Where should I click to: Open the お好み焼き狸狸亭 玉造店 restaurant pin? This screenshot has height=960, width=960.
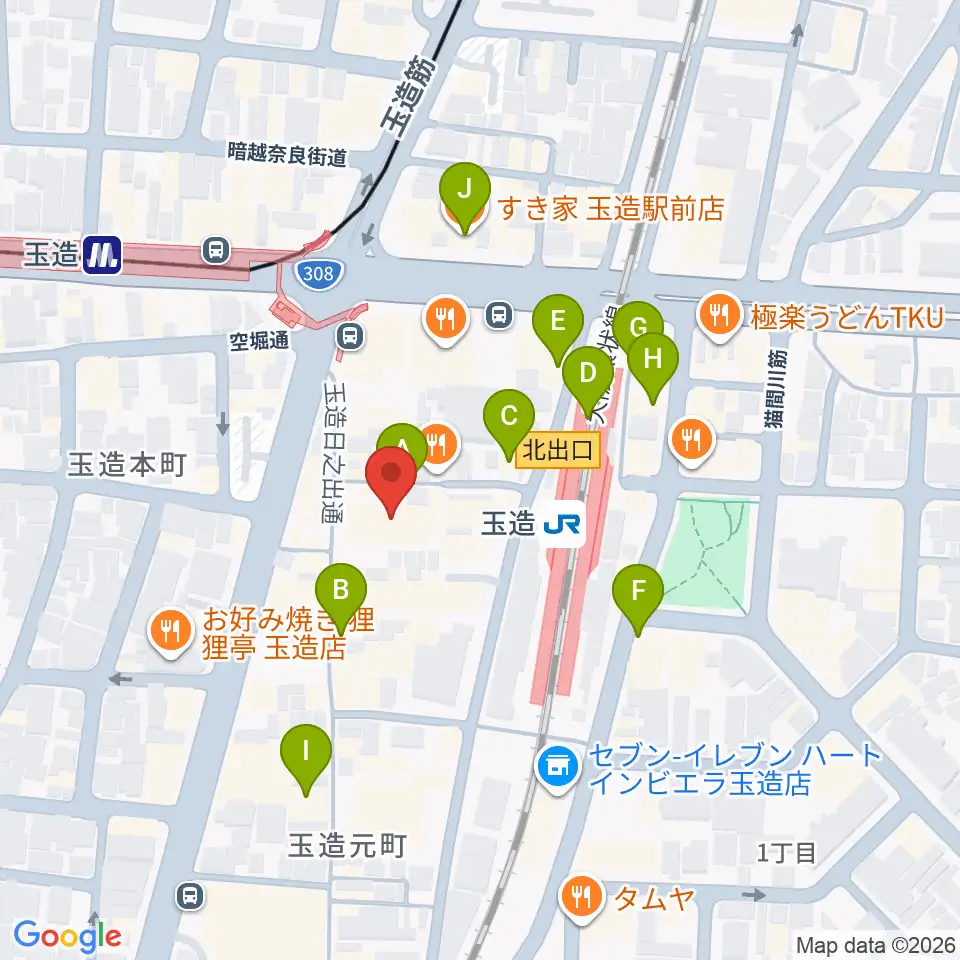pyautogui.click(x=170, y=632)
